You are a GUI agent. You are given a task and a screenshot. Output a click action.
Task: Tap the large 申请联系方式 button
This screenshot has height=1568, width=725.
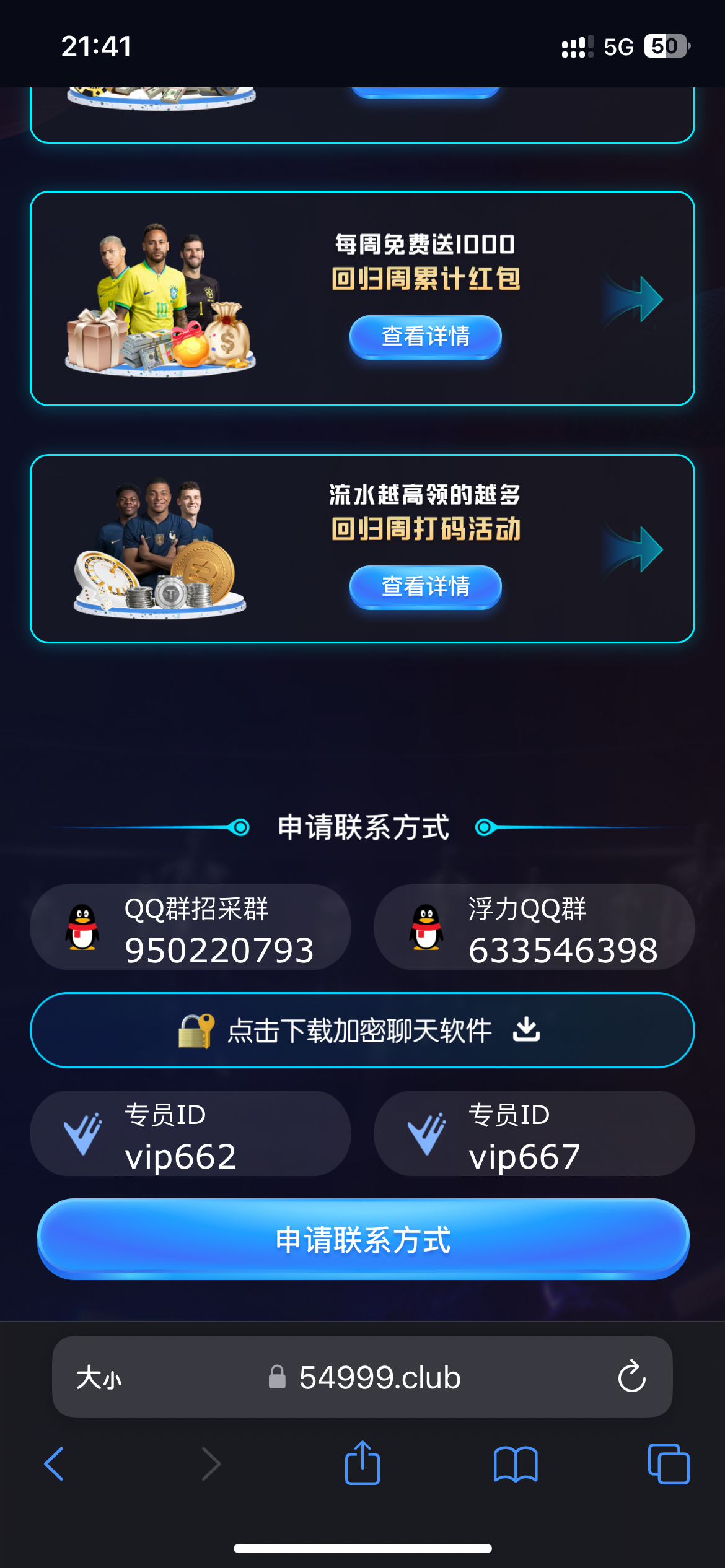point(363,1239)
